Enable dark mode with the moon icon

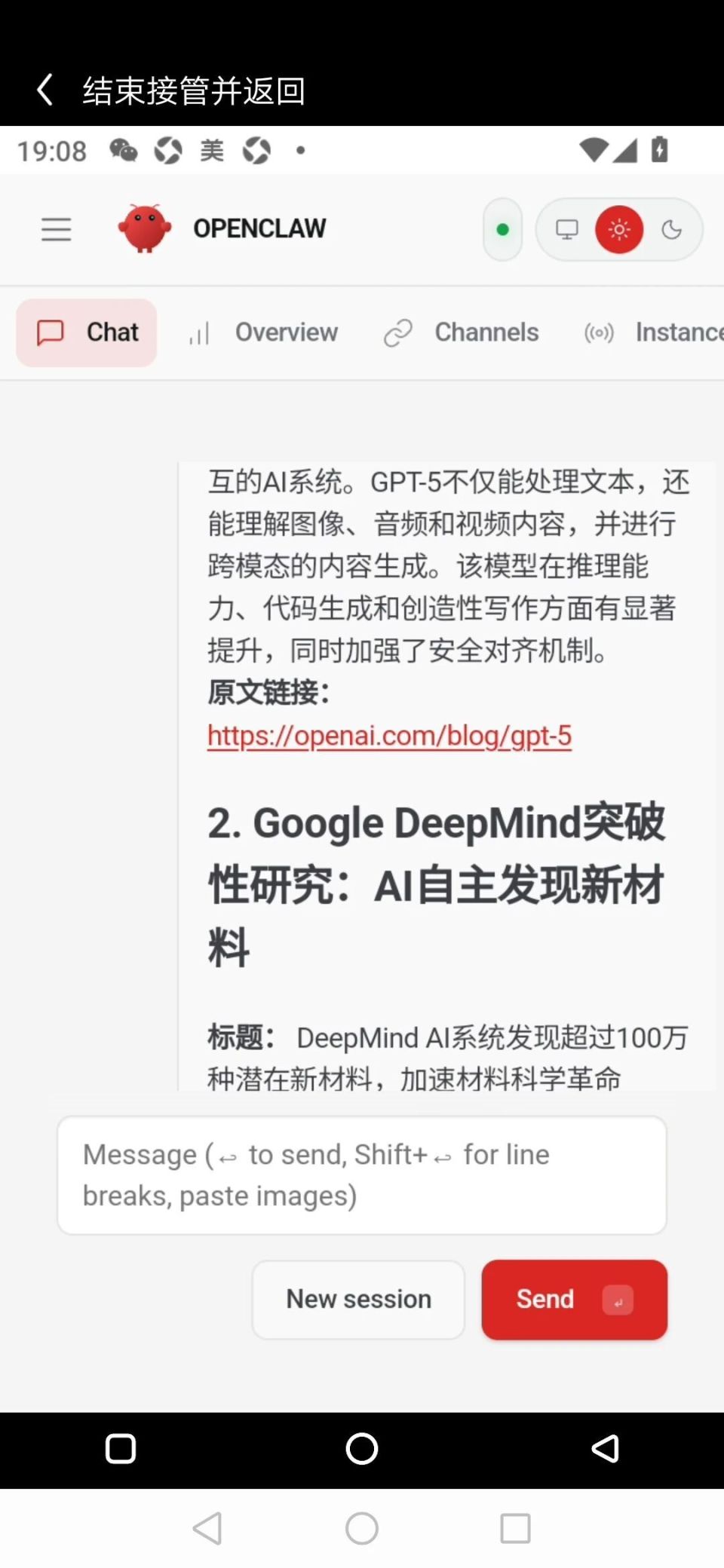point(672,230)
